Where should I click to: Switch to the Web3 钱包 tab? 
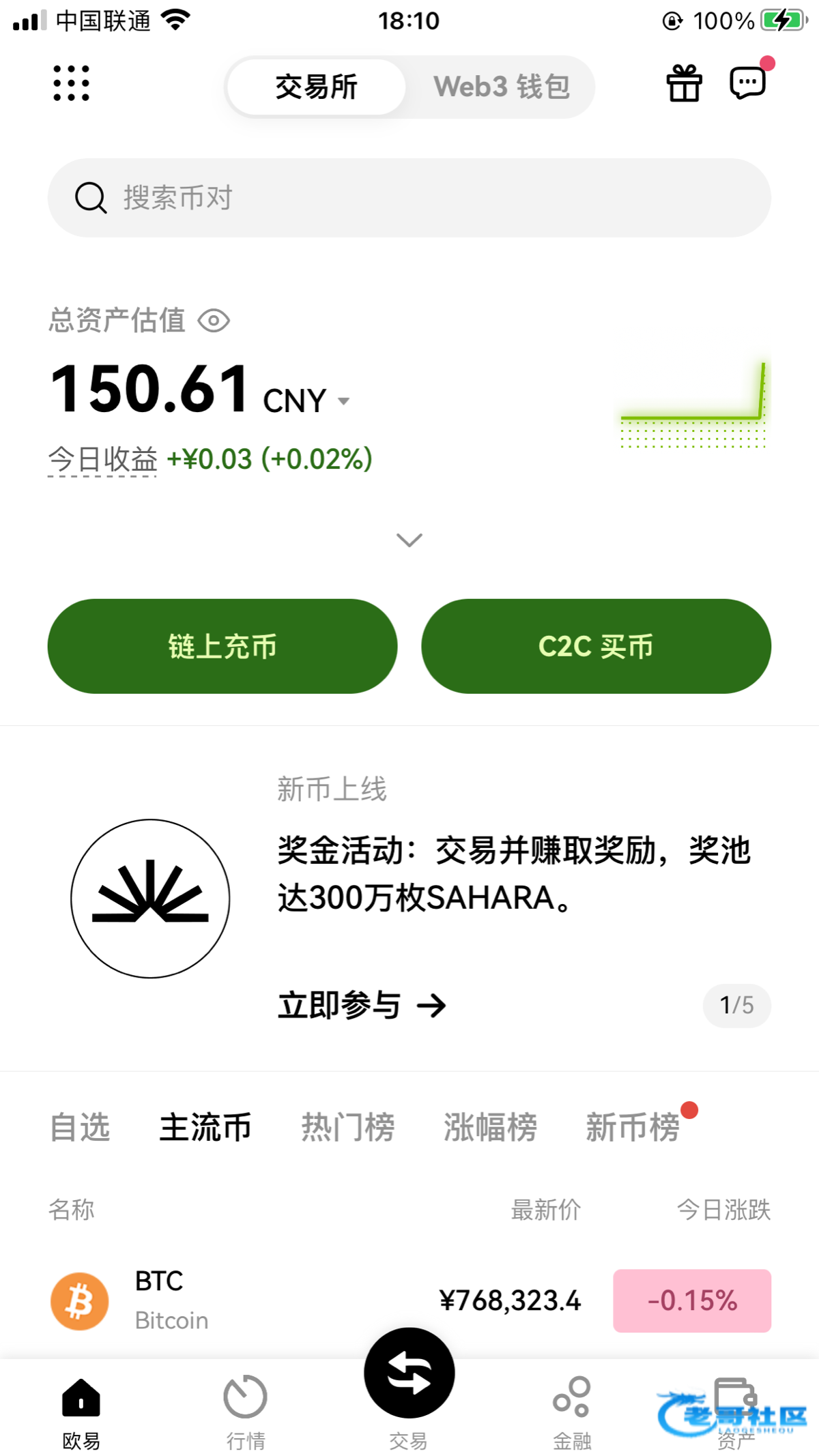502,87
